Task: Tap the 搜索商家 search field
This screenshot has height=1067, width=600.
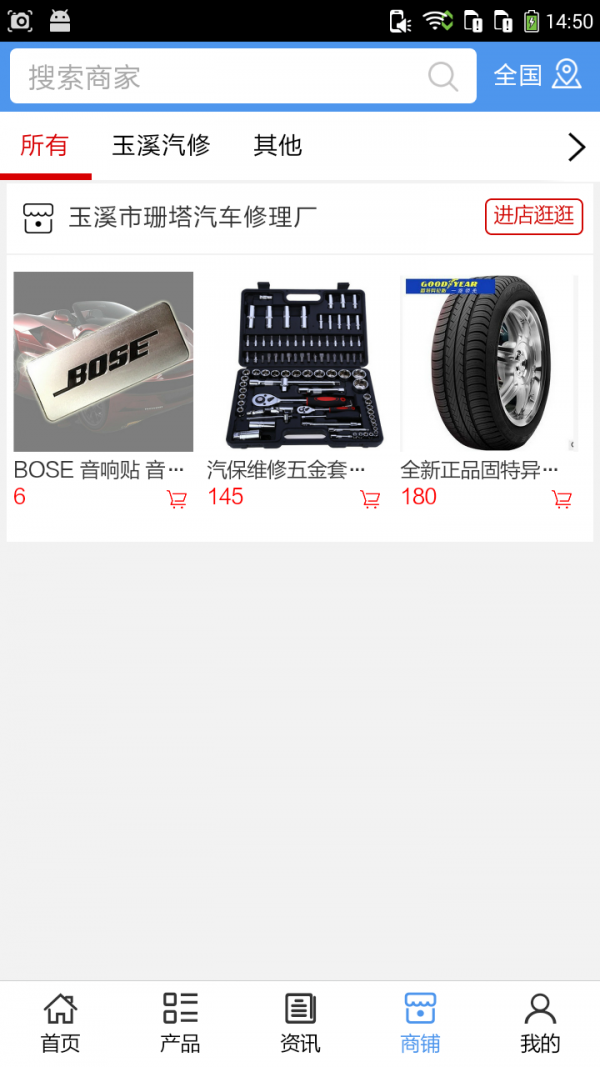Action: (x=220, y=77)
